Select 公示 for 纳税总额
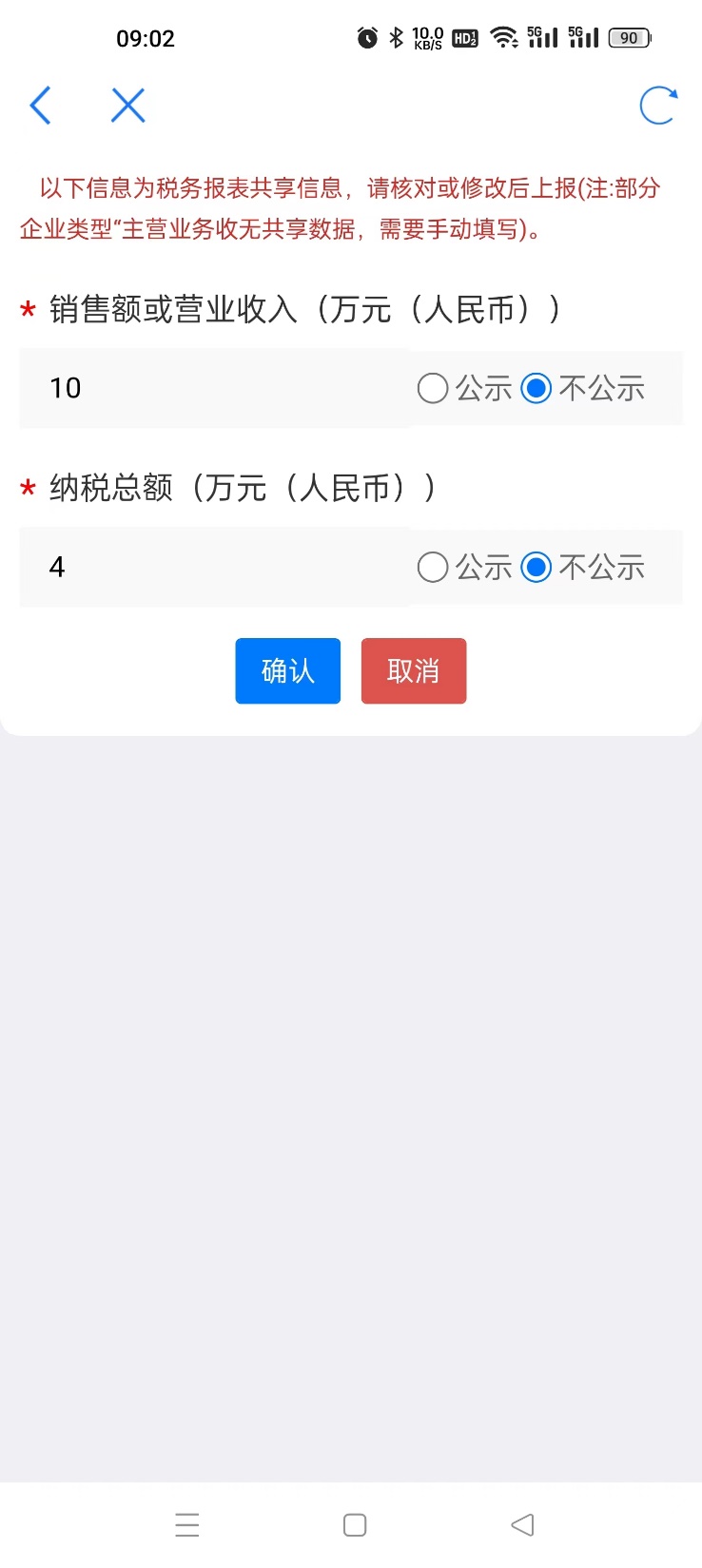Image resolution: width=702 pixels, height=1568 pixels. pos(433,567)
